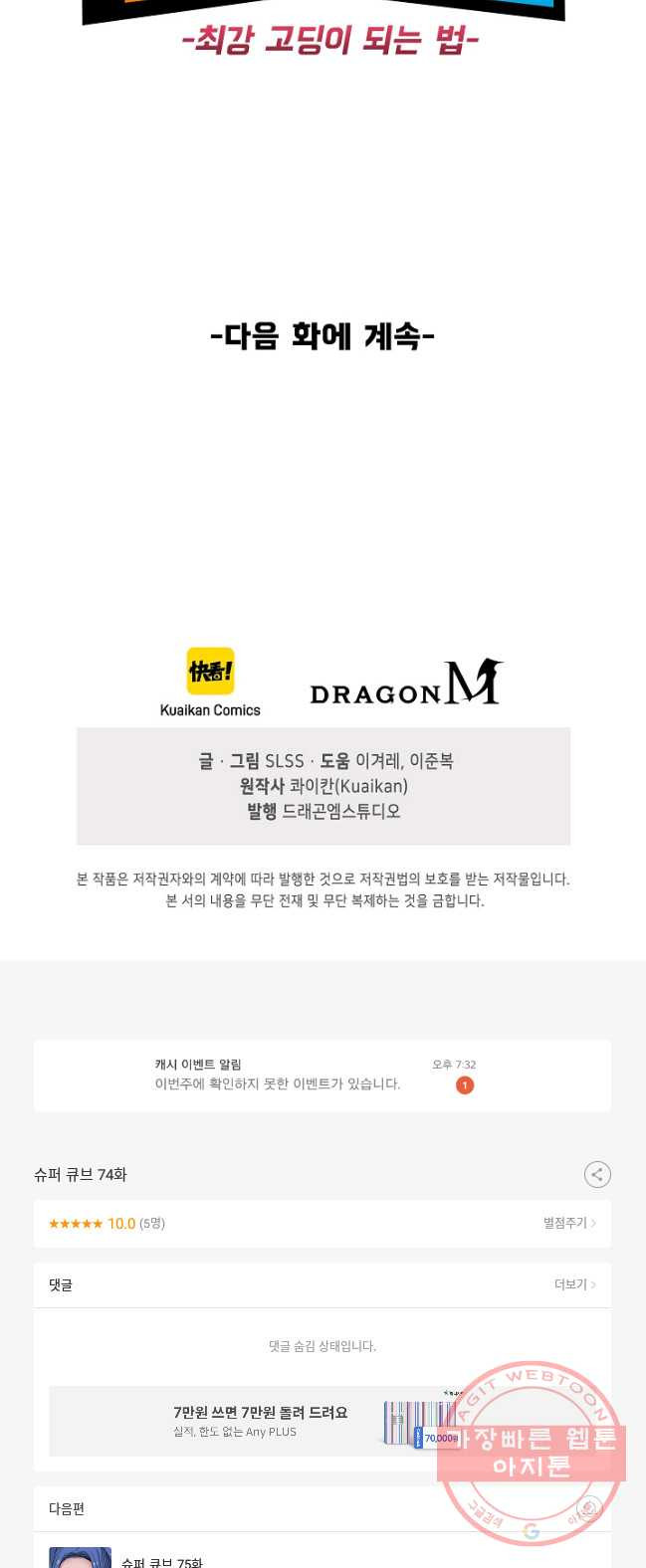Screen dimensions: 646x1568
Task: Open the star rating option (별점주기)
Action: click(x=569, y=1223)
